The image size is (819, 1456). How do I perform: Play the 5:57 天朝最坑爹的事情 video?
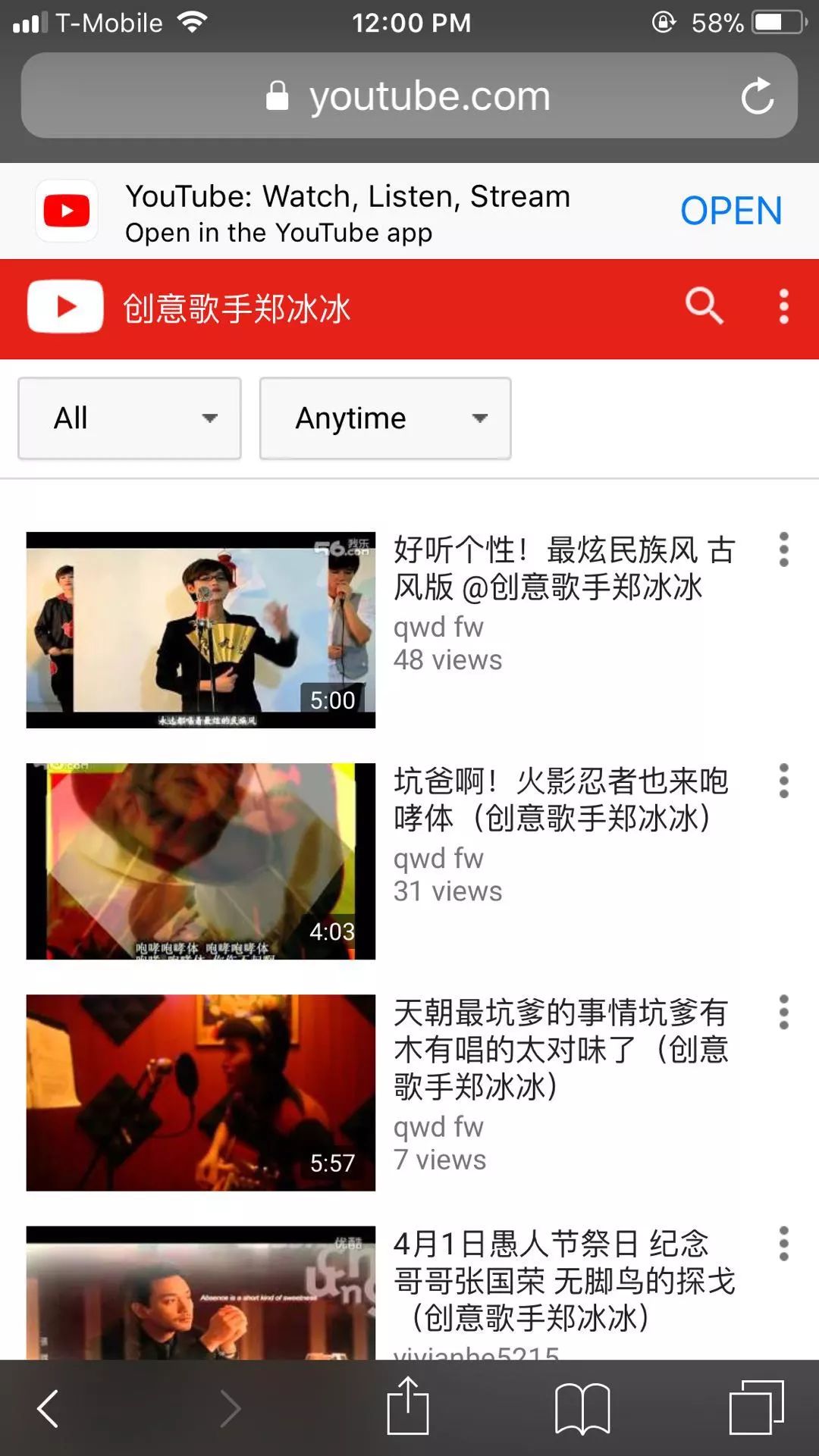201,1092
